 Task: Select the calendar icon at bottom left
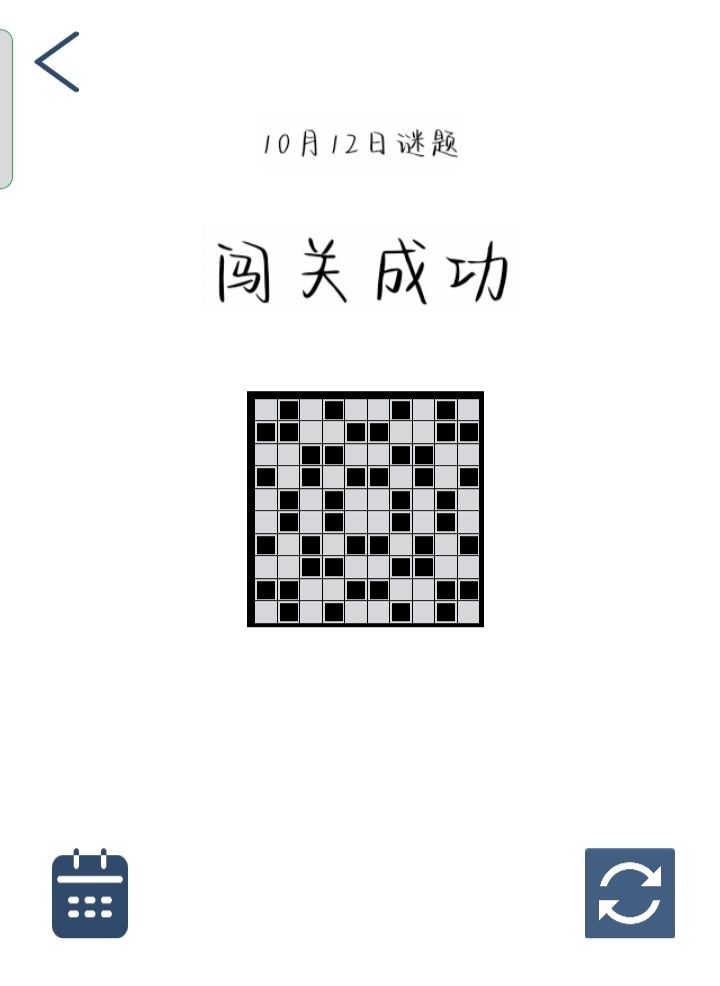(89, 894)
